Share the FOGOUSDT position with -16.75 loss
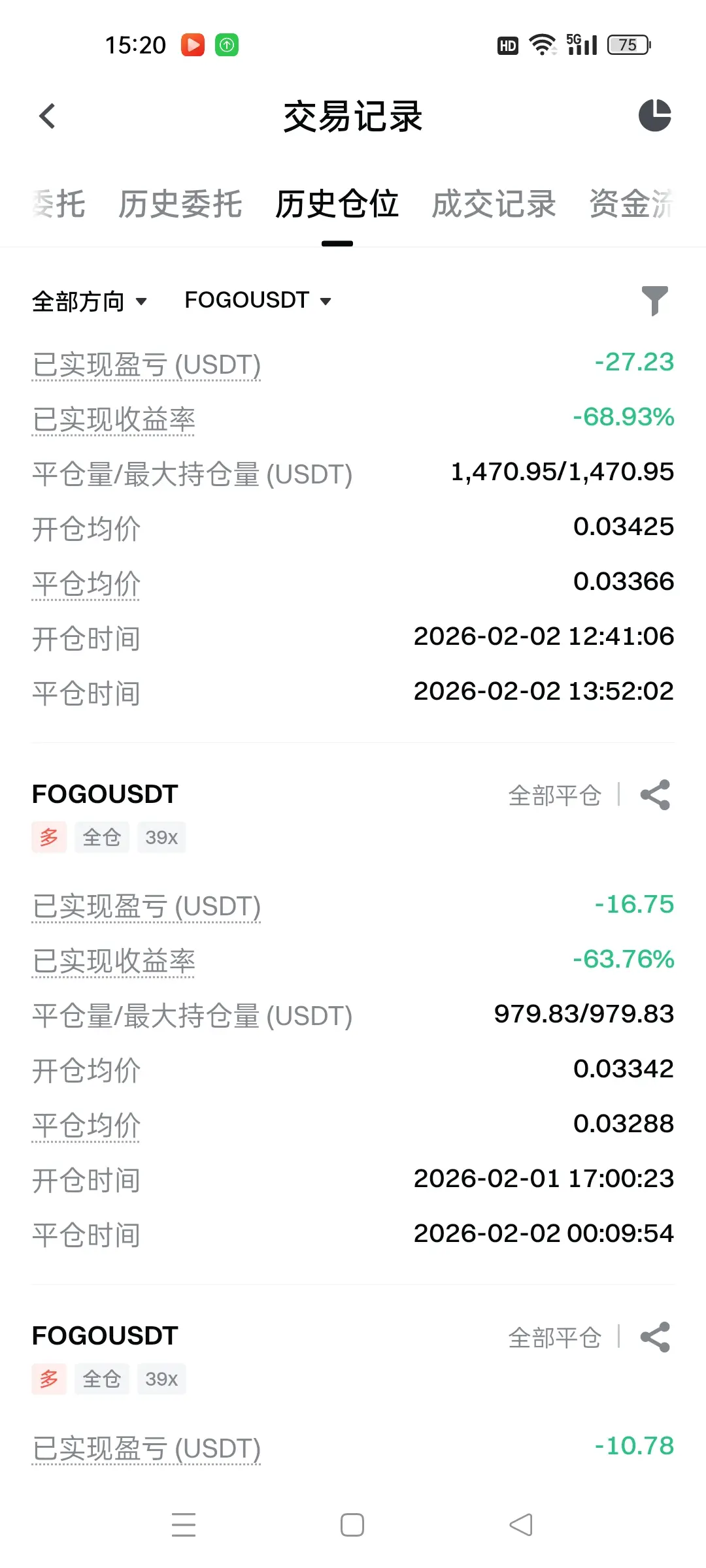This screenshot has height=1568, width=706. point(655,795)
